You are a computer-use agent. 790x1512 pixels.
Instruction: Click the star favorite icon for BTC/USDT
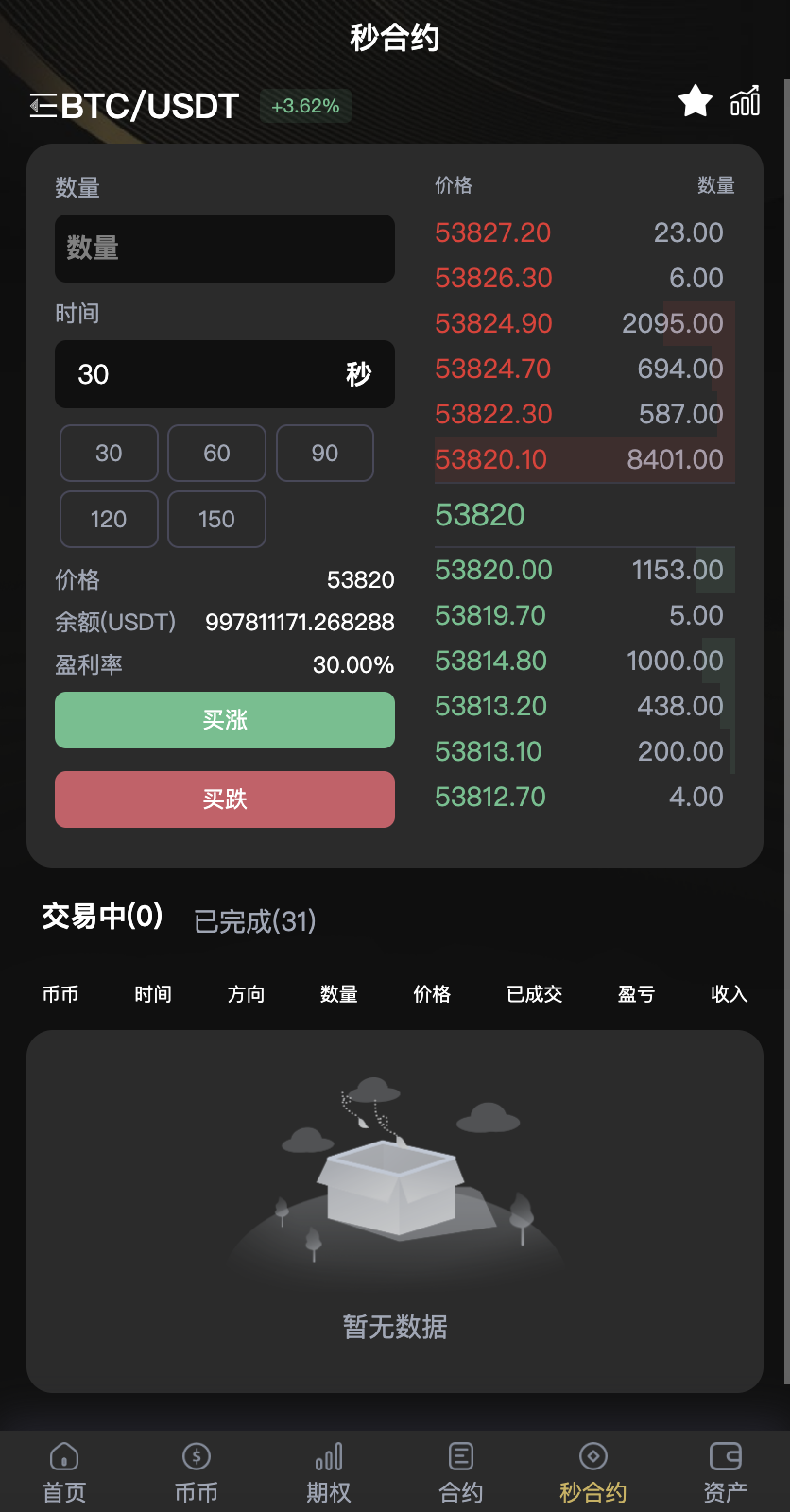click(x=696, y=101)
